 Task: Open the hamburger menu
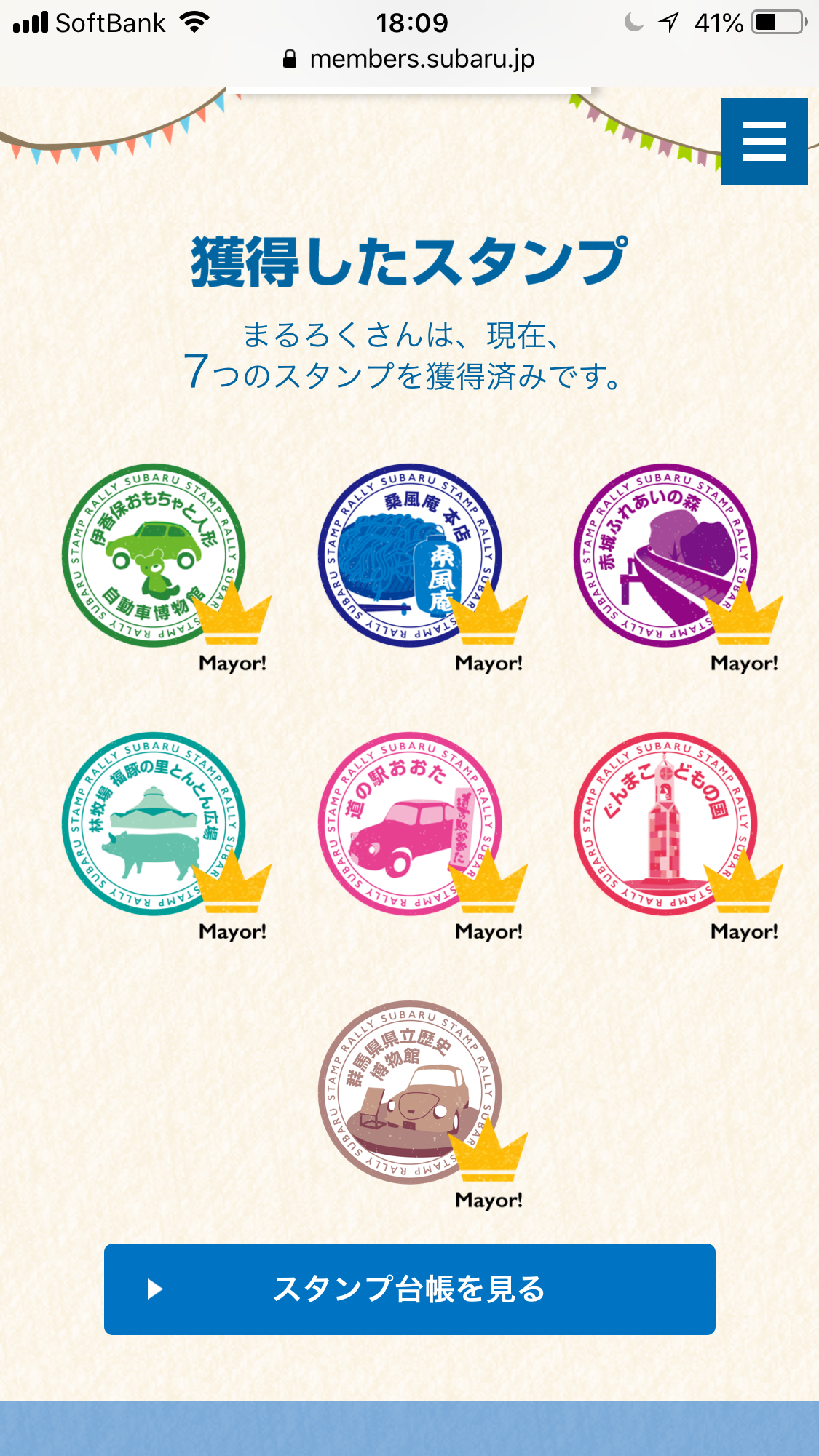764,140
